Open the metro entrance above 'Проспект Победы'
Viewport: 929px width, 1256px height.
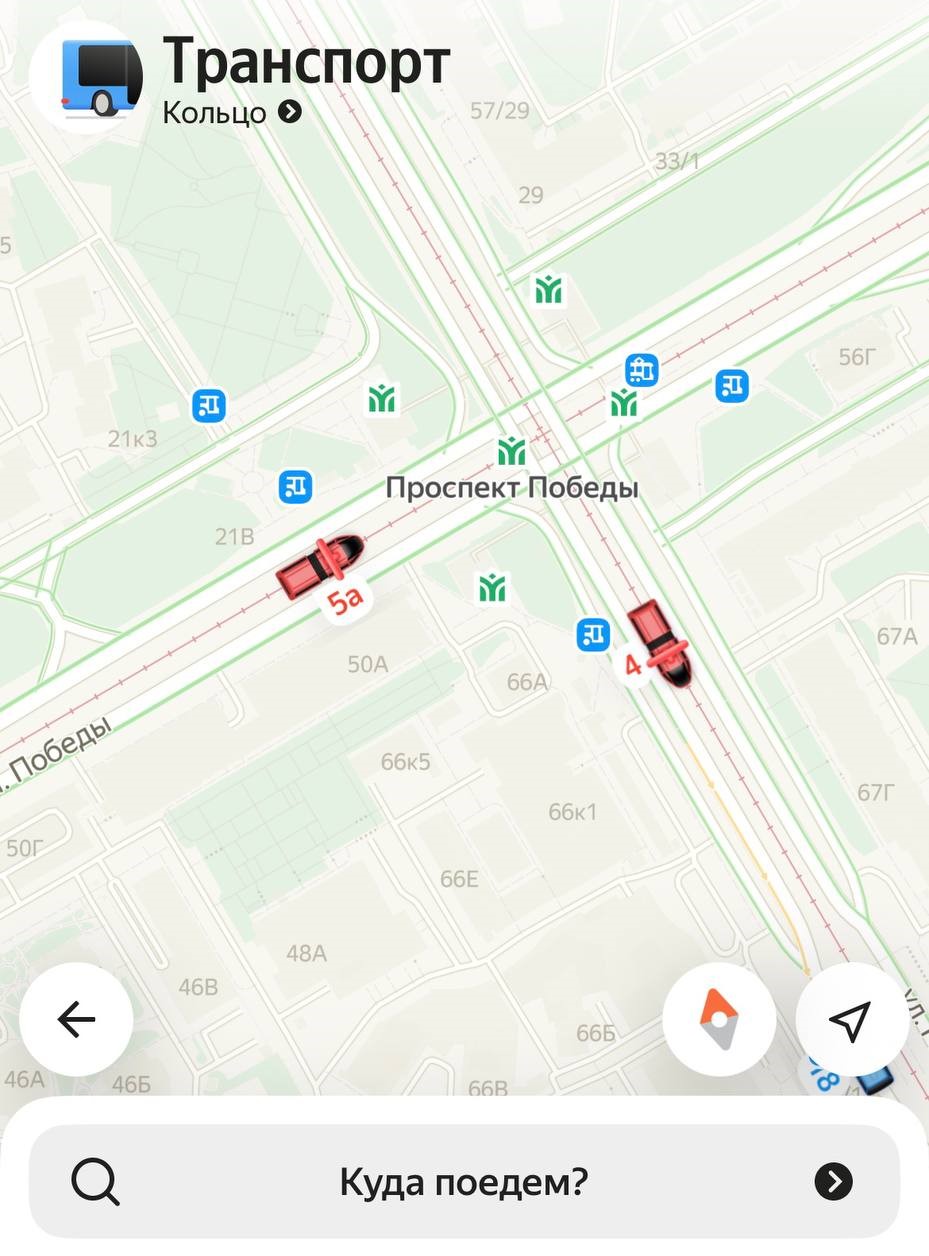pos(511,451)
